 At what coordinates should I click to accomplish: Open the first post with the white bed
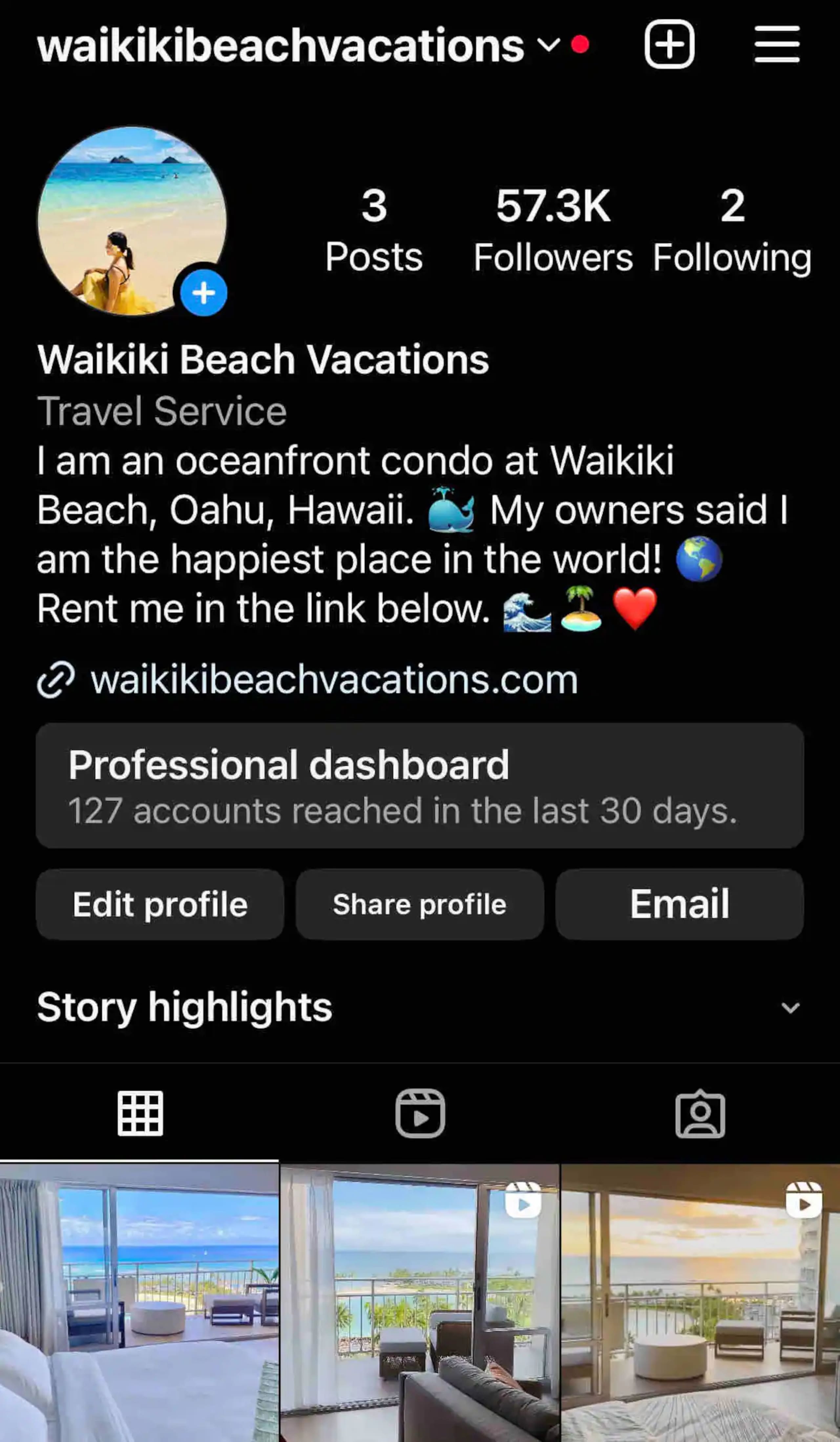pos(139,1303)
